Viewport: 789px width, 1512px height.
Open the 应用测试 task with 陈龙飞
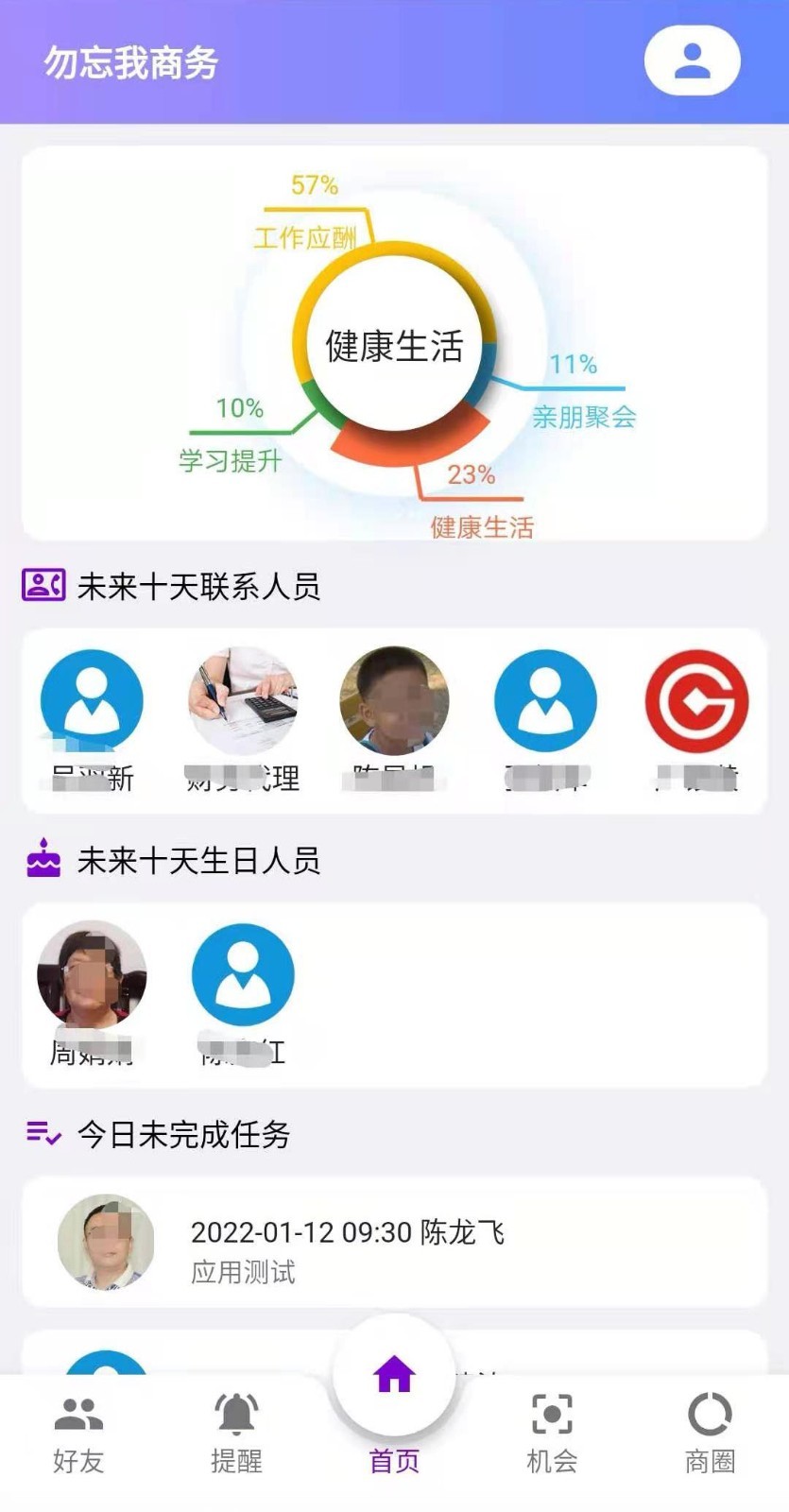(x=394, y=1243)
